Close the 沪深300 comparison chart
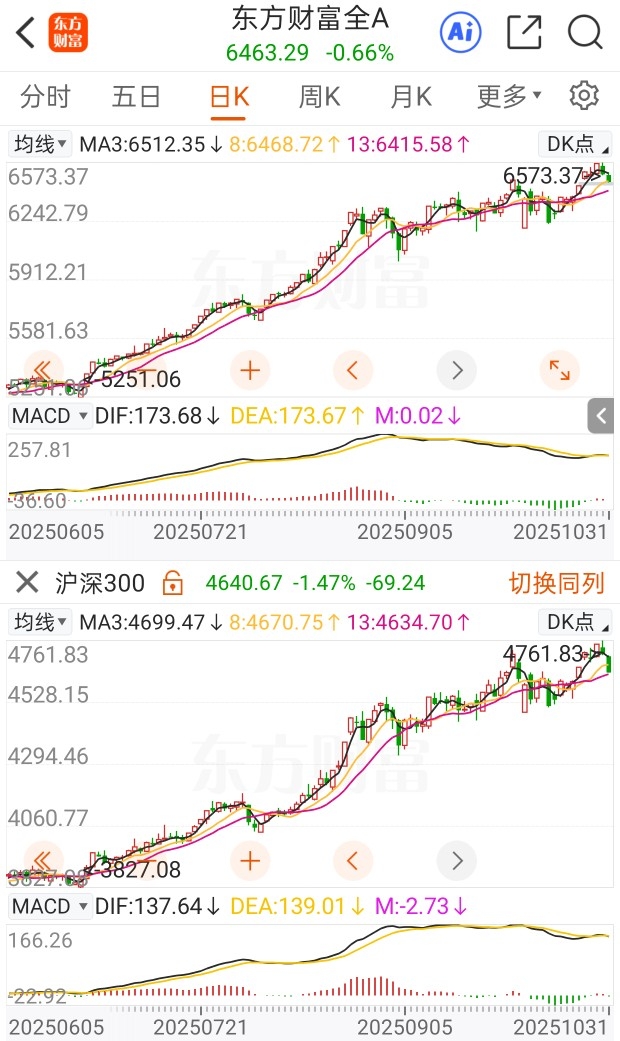Image resolution: width=620 pixels, height=1041 pixels. 27,583
